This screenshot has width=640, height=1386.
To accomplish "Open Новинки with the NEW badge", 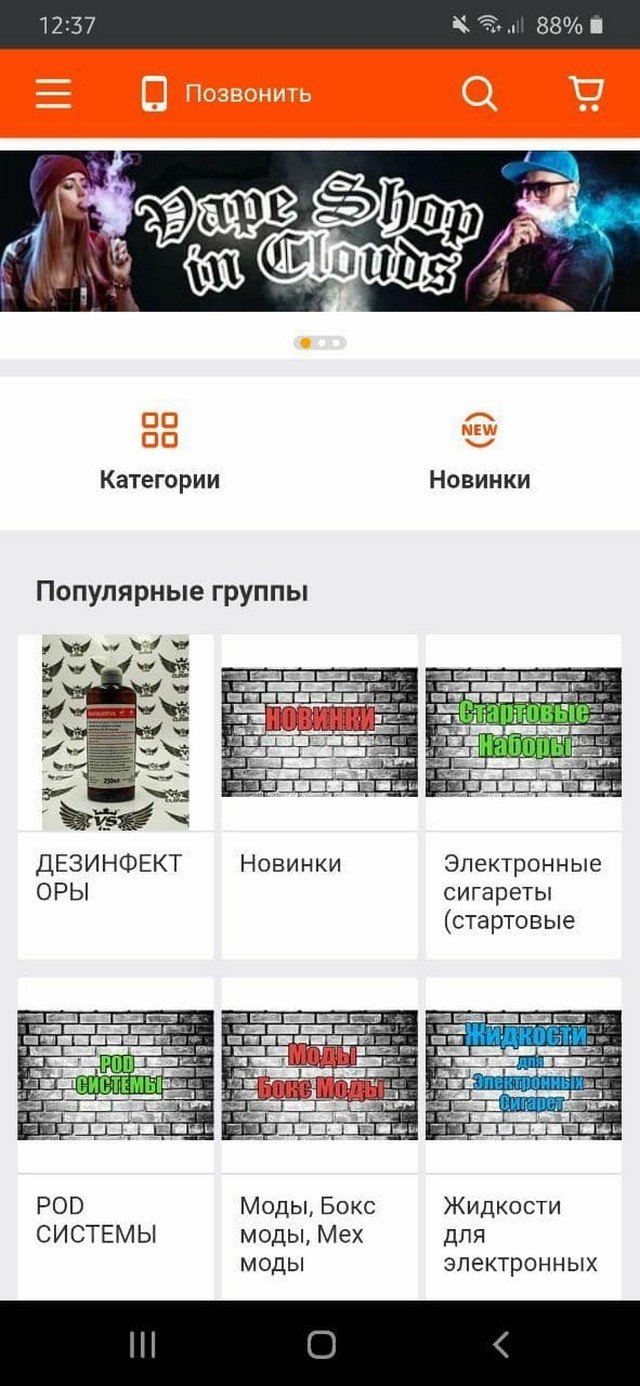I will [479, 452].
